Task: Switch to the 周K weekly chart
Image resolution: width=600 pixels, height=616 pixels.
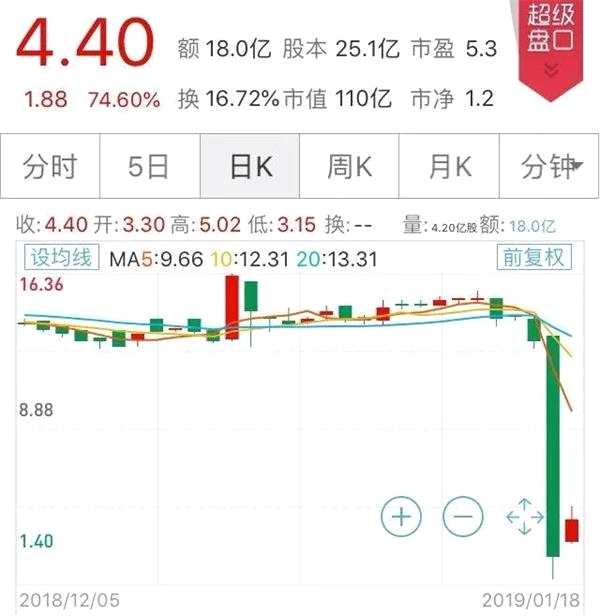Action: click(x=349, y=167)
